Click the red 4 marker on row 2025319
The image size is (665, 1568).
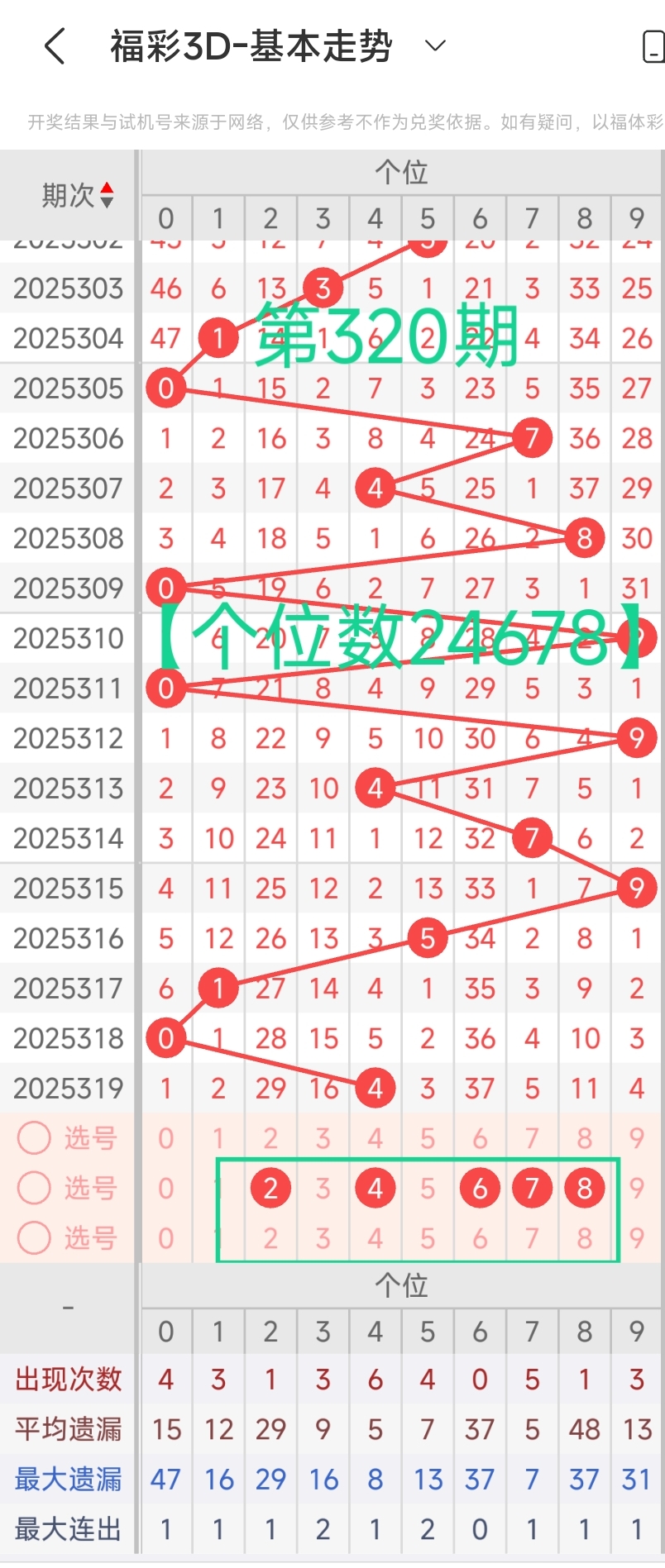375,1087
